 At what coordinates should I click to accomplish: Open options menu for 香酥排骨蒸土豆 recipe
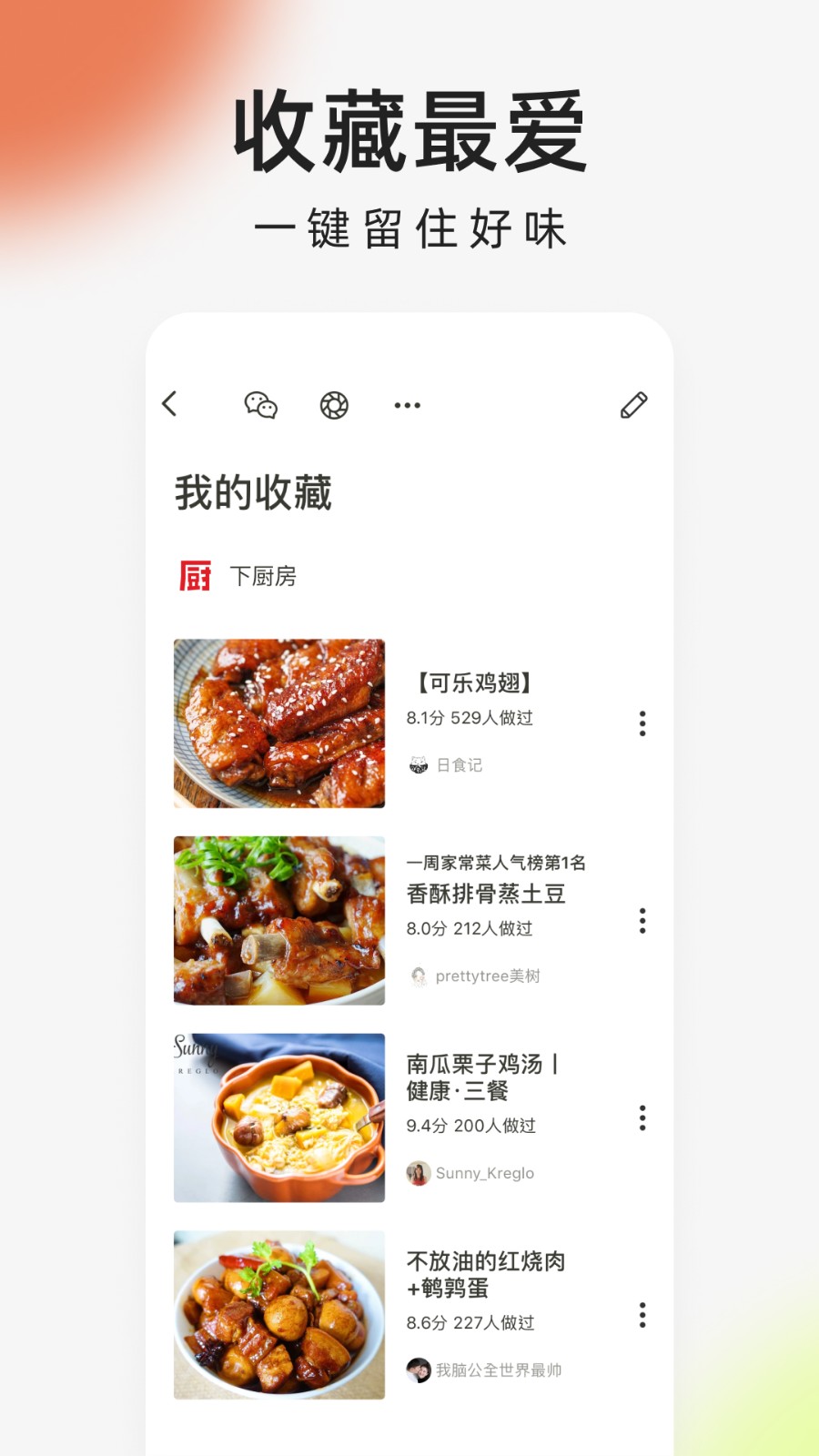(x=642, y=922)
